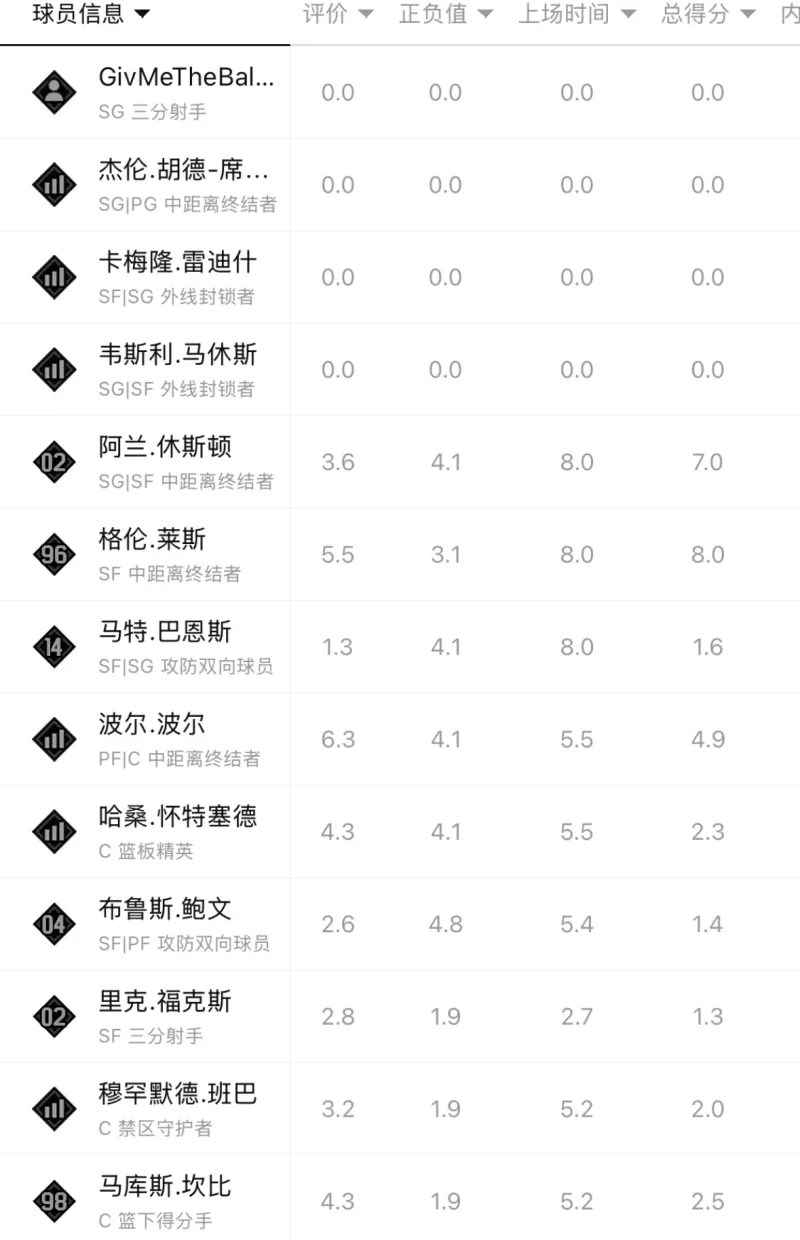Click the 04 badge next to 布鲁斯.鲍文
Viewport: 800px width, 1240px height.
point(53,924)
